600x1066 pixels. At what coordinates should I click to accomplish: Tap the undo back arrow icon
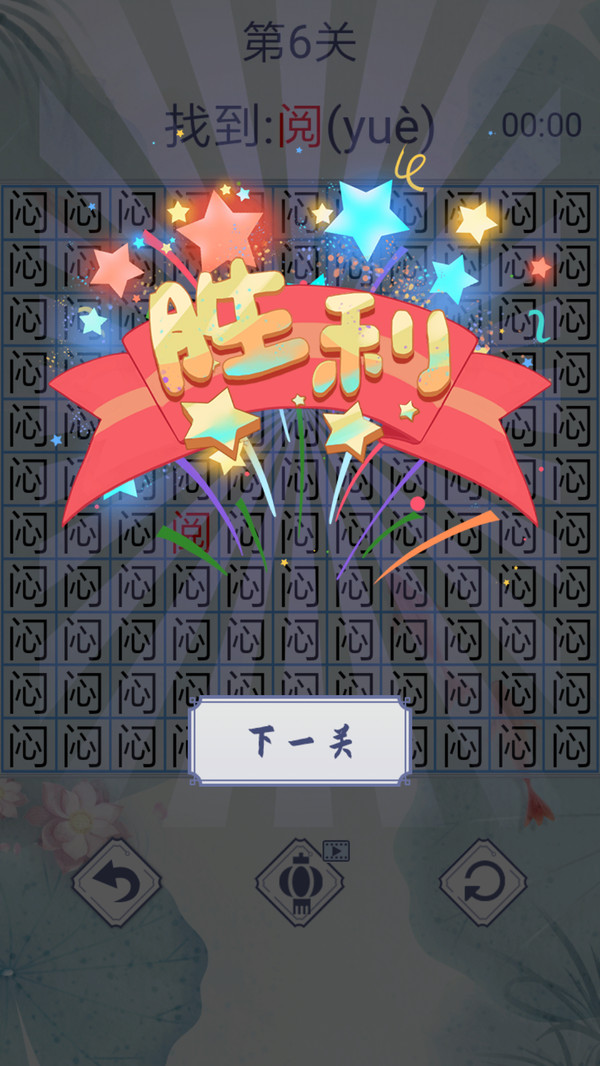[117, 882]
